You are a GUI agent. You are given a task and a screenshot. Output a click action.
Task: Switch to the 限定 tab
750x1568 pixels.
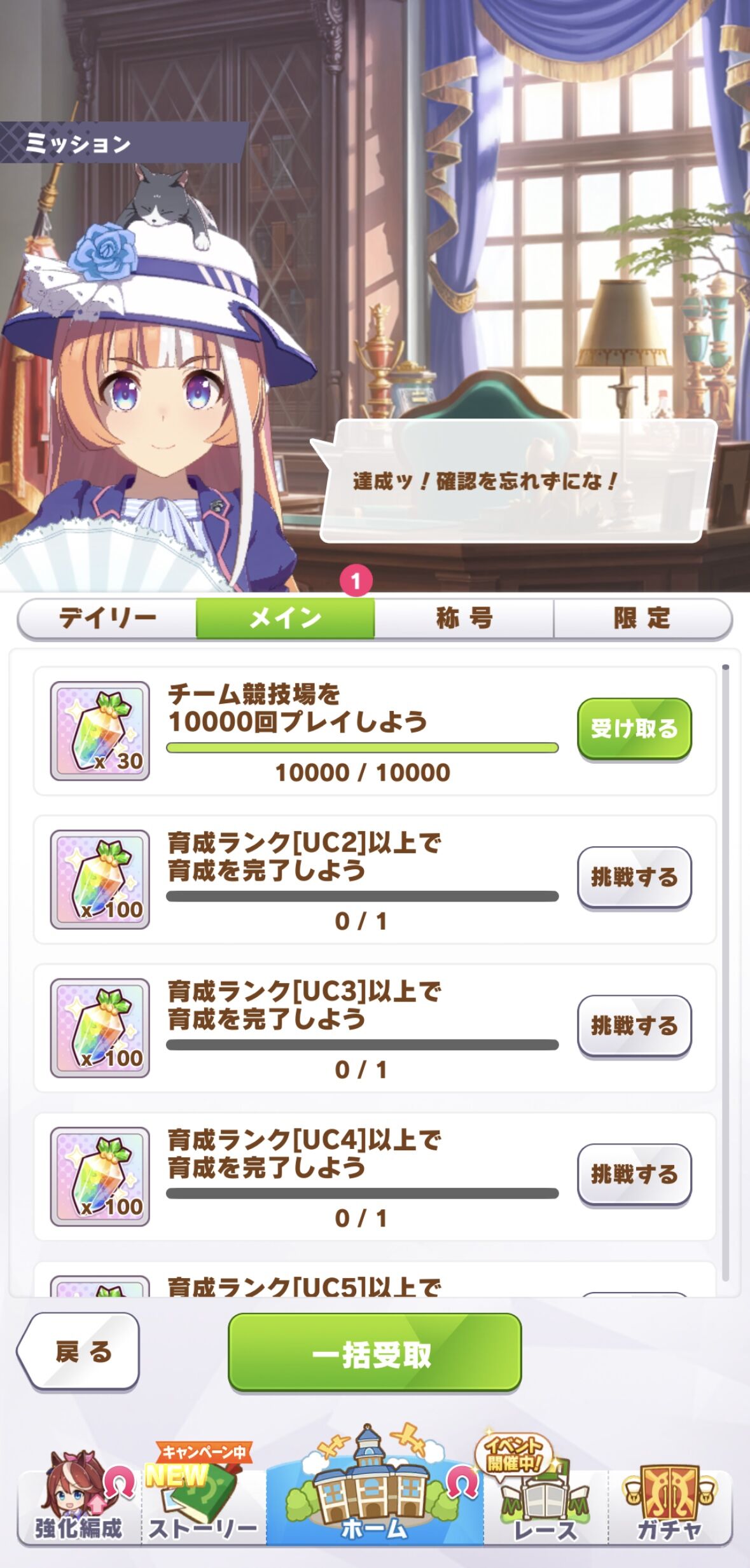(x=642, y=618)
